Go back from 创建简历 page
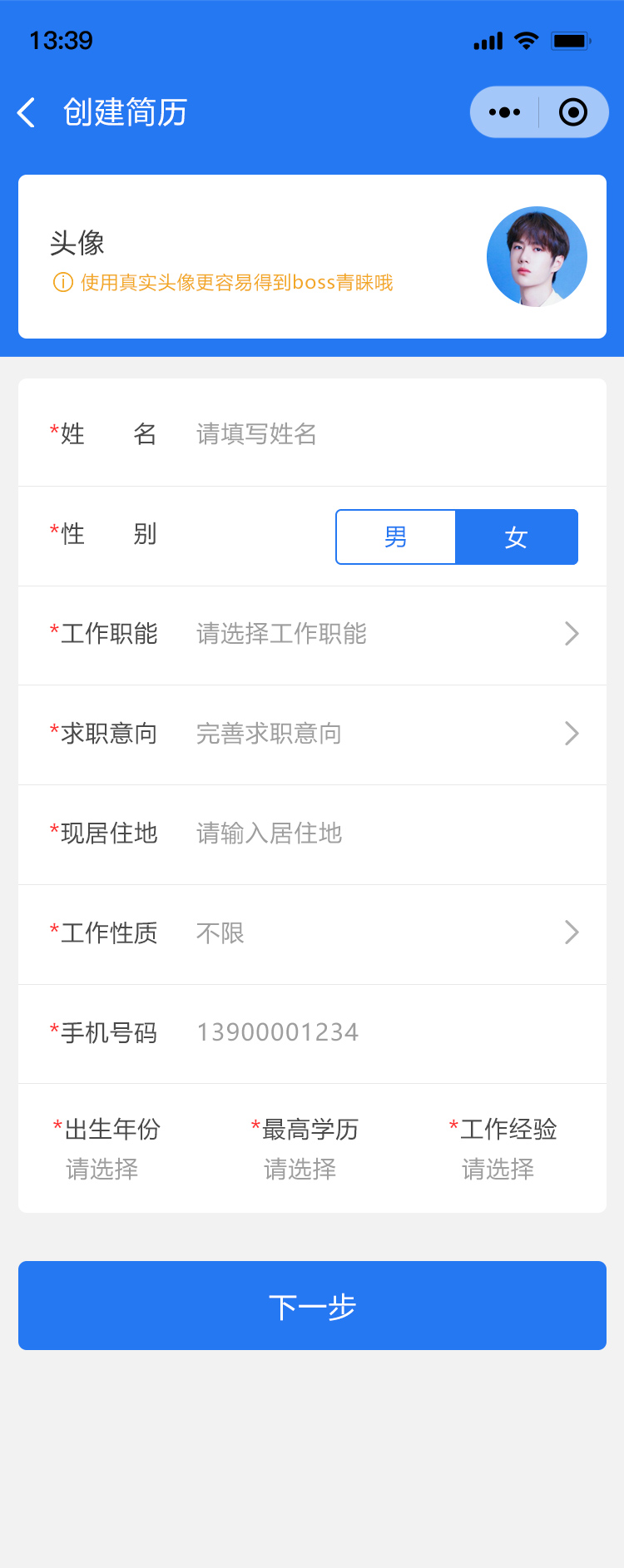This screenshot has width=624, height=1568. point(27,112)
